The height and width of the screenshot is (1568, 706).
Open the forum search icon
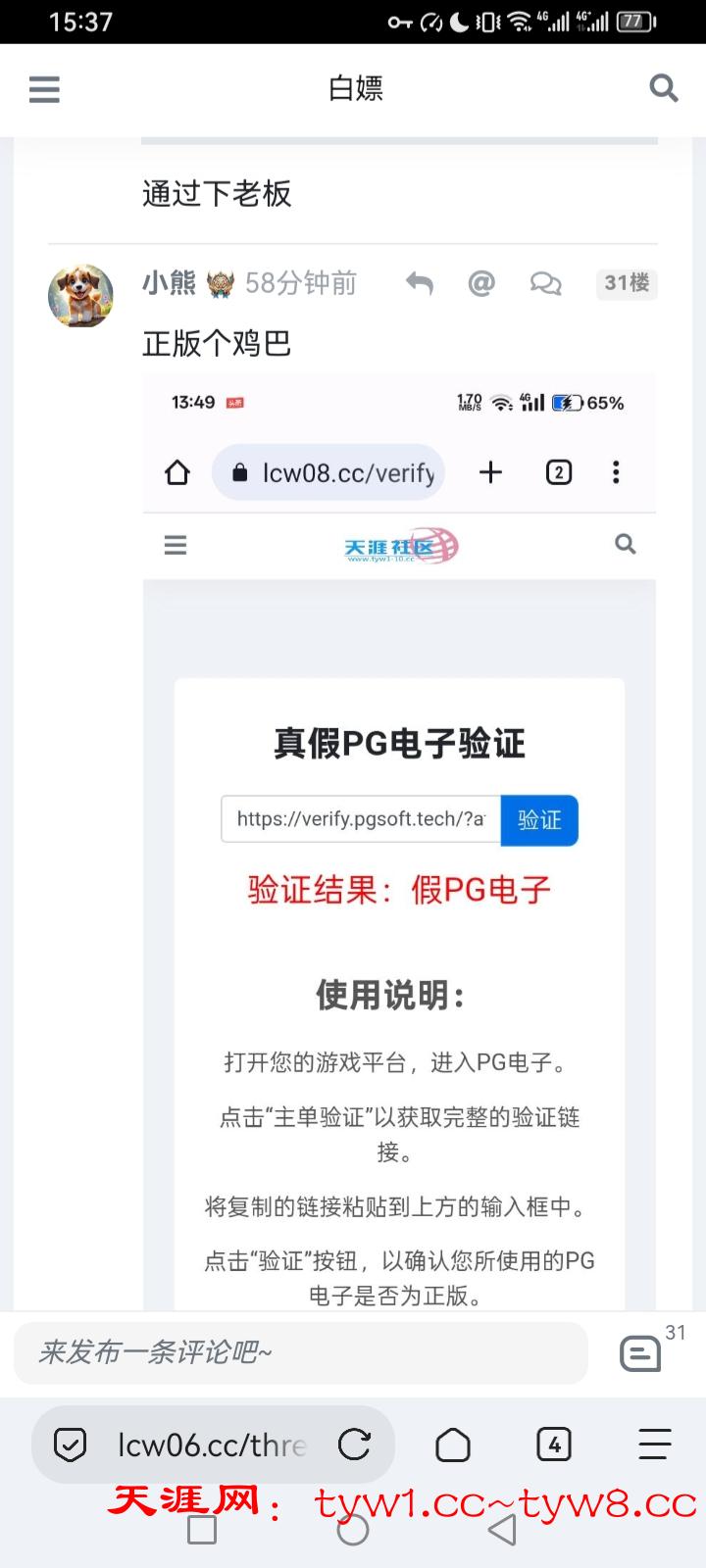tap(664, 88)
